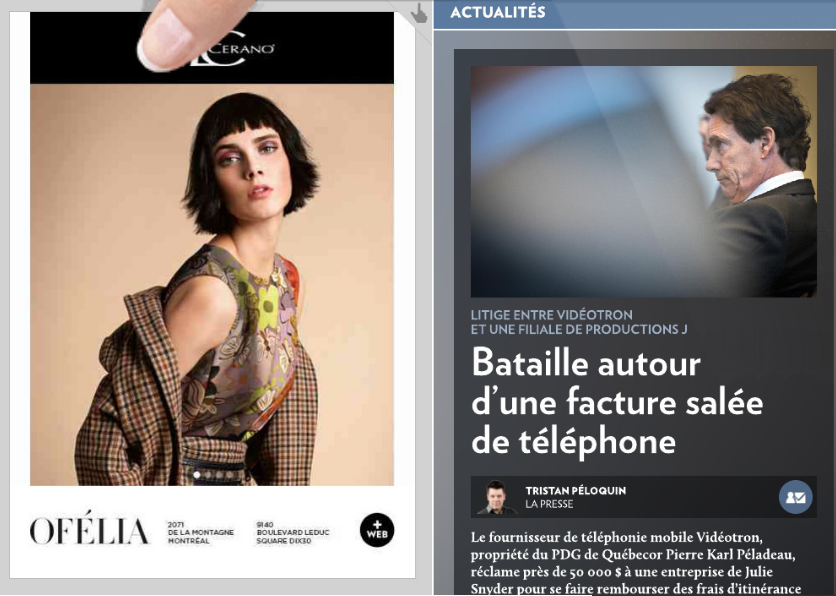Contact author Tristan Péloquin via the envelope icon

tap(796, 496)
